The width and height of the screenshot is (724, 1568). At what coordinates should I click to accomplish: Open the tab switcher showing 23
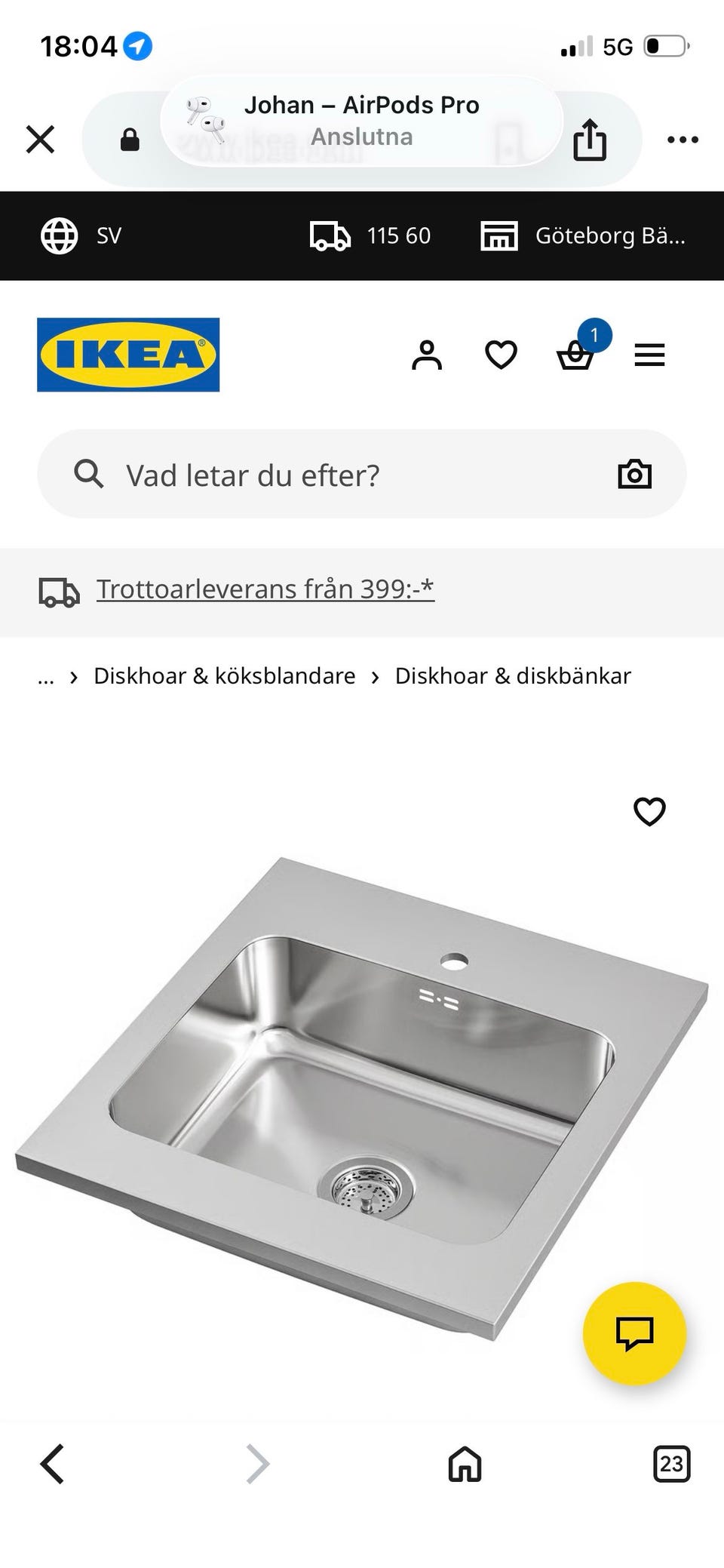tap(670, 1464)
